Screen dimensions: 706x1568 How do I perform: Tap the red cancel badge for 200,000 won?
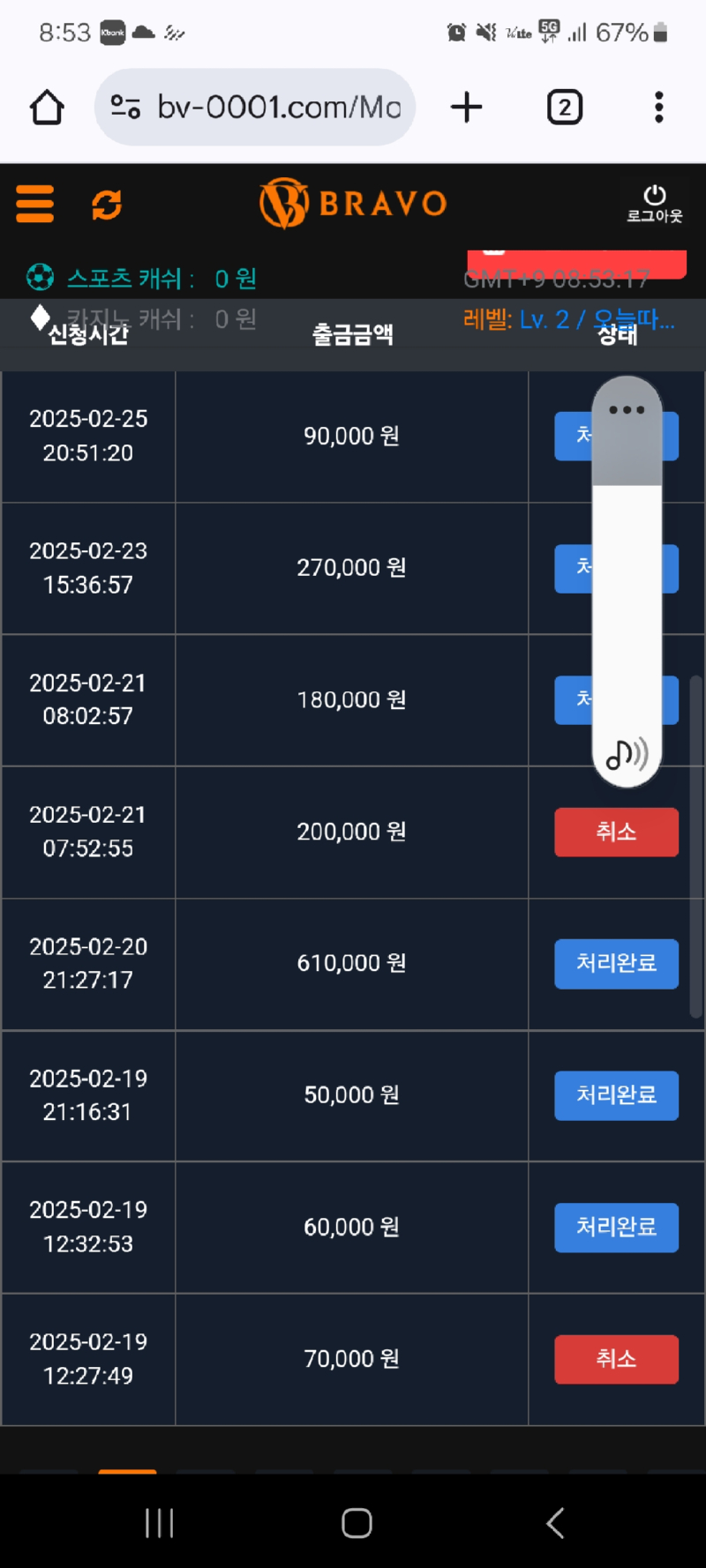coord(616,832)
